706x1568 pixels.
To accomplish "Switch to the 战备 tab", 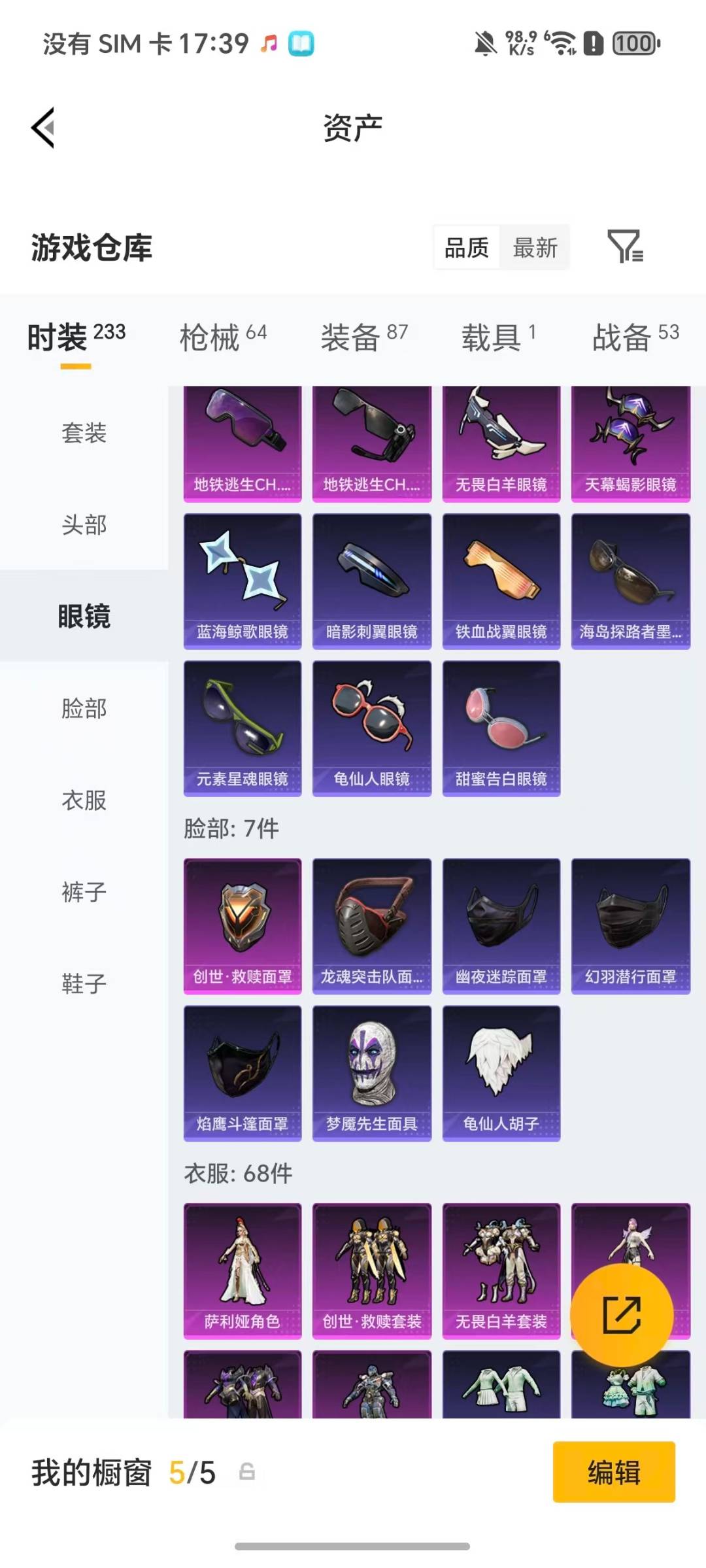I will coord(635,337).
